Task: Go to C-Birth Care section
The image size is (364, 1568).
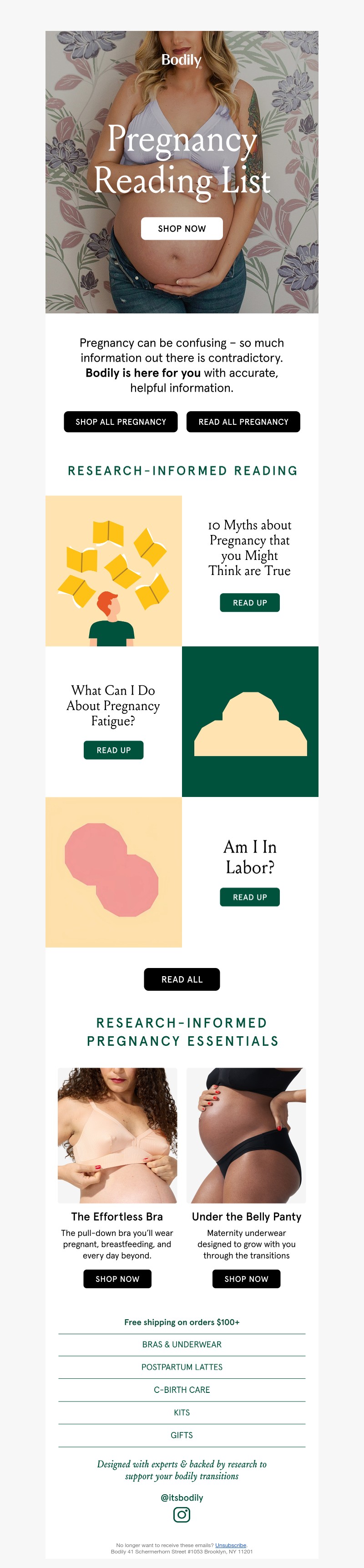Action: [182, 1390]
